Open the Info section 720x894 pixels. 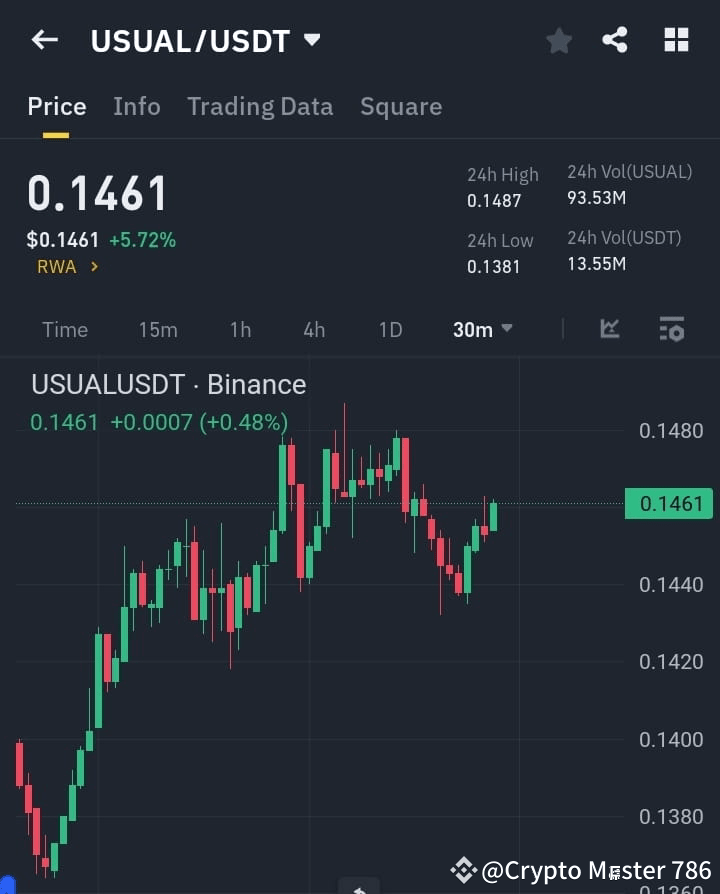[137, 106]
